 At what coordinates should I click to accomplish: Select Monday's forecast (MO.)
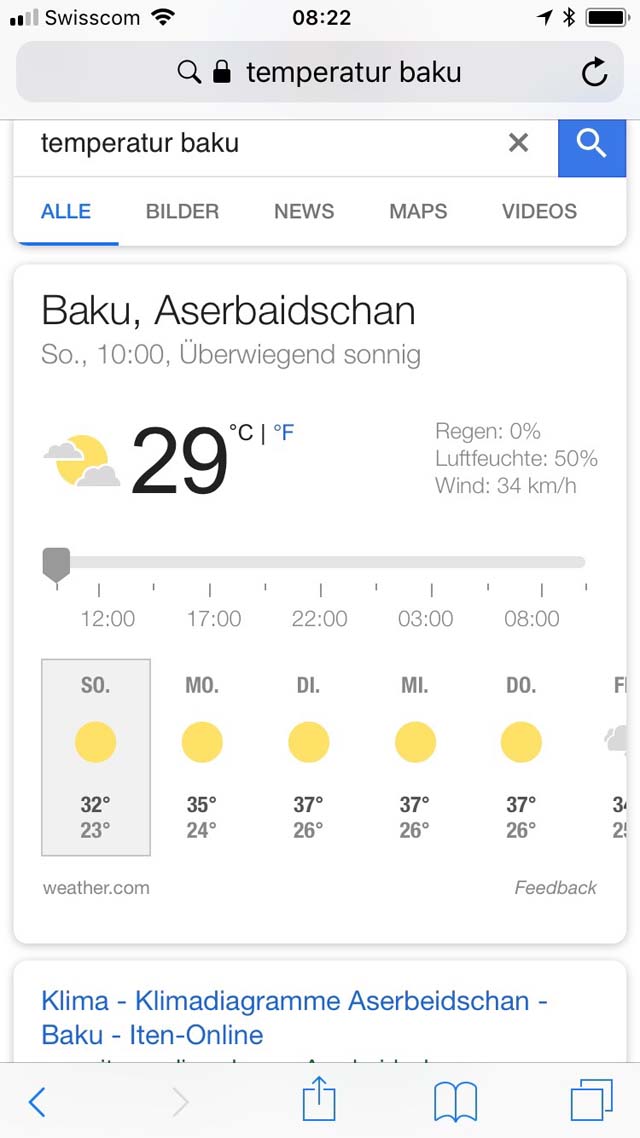click(202, 758)
